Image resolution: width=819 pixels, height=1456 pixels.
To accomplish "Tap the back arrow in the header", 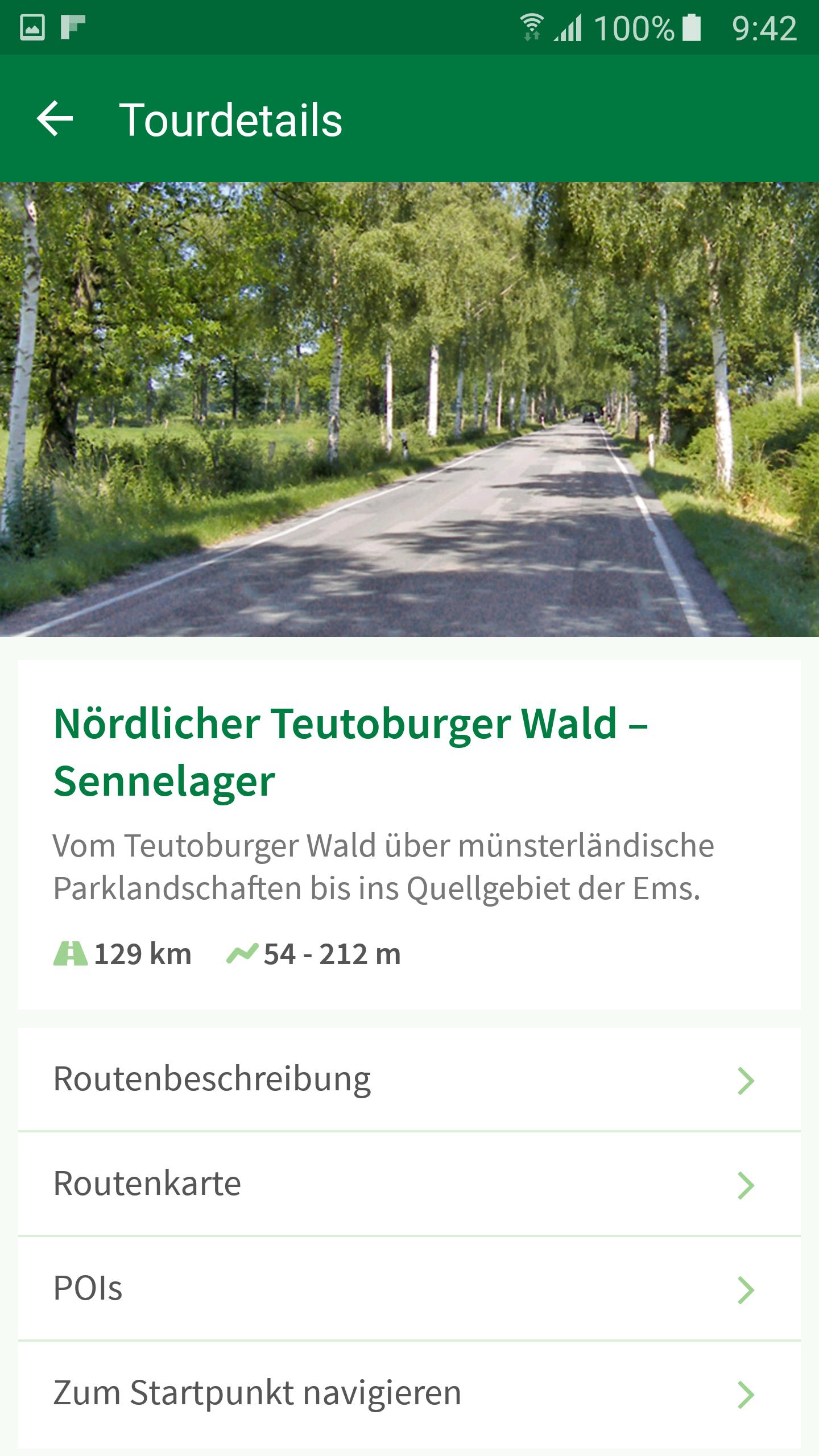I will [54, 119].
